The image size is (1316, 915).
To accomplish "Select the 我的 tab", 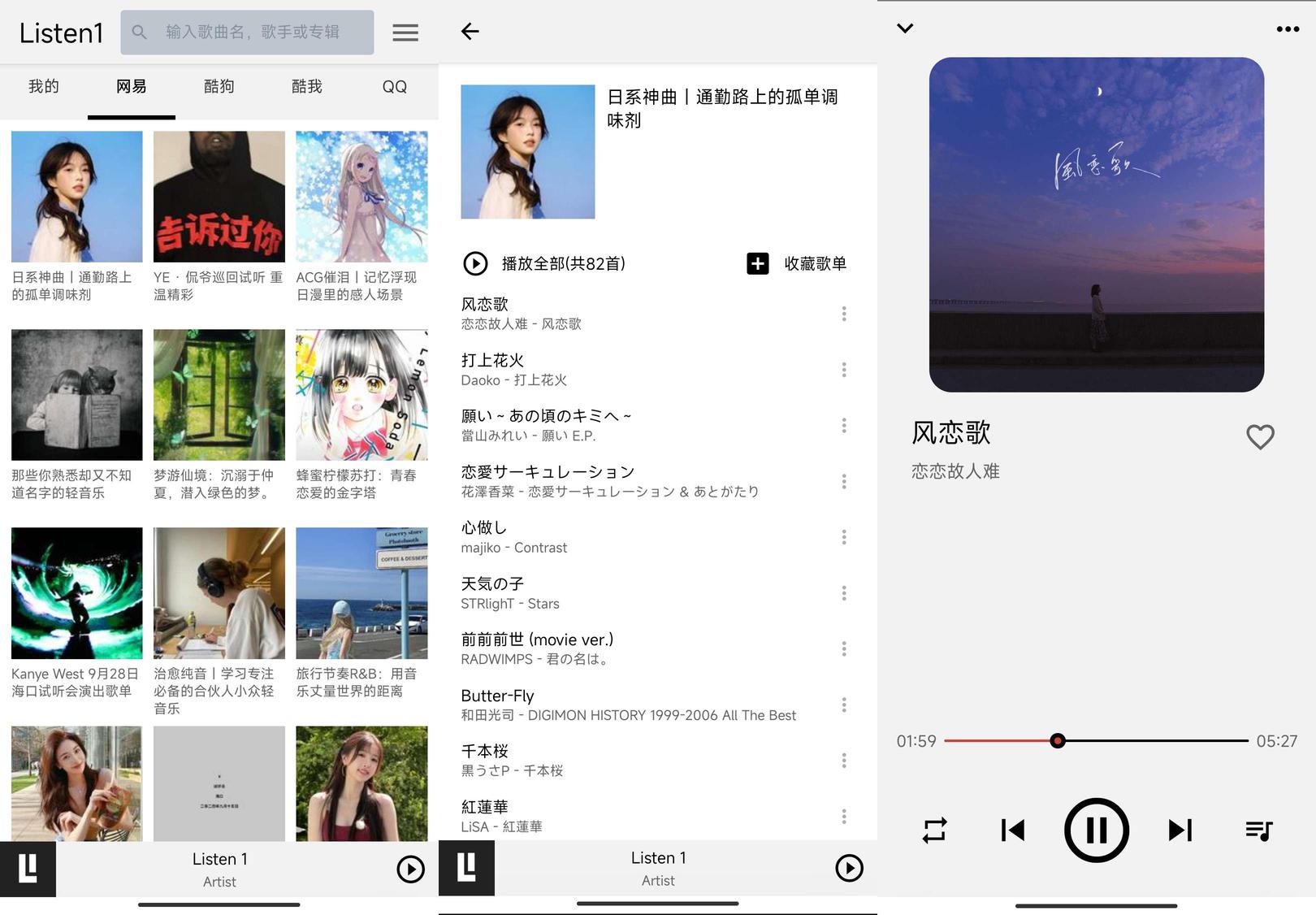I will coord(44,86).
